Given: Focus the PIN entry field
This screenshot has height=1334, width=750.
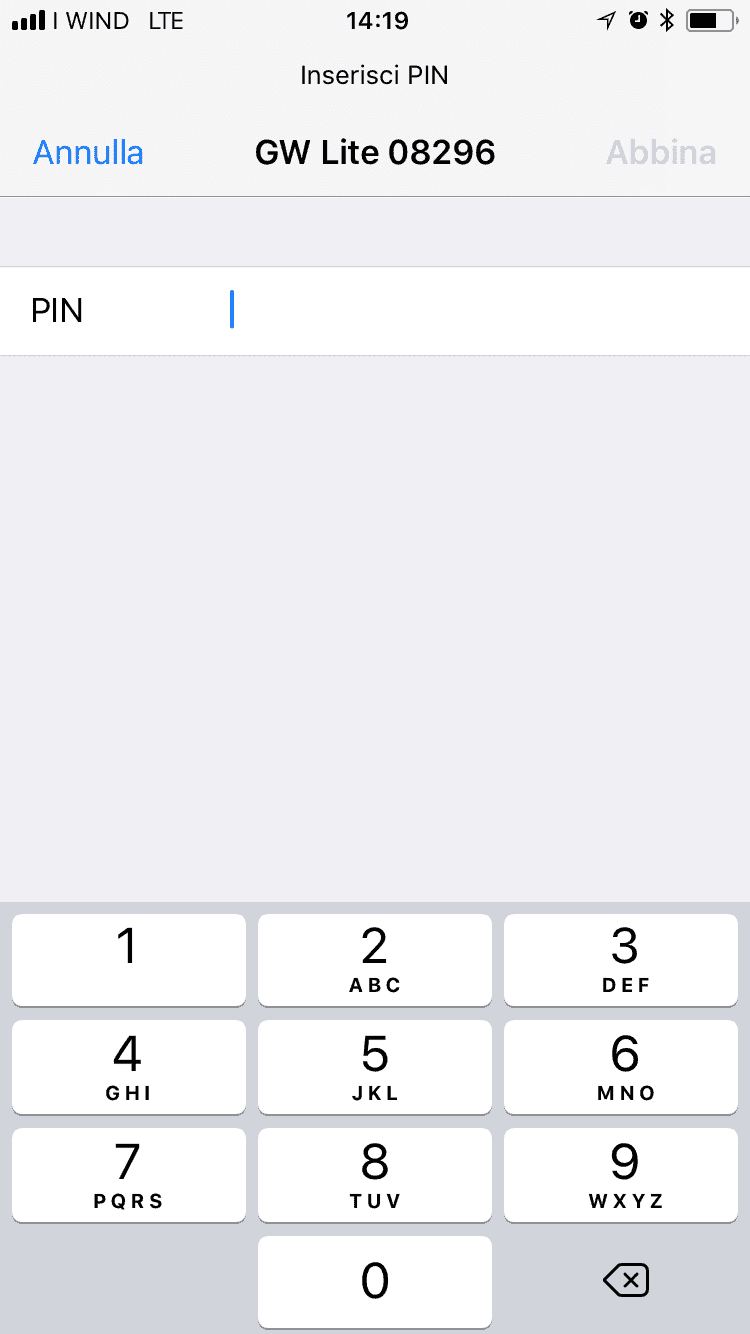Looking at the screenshot, I should [480, 311].
